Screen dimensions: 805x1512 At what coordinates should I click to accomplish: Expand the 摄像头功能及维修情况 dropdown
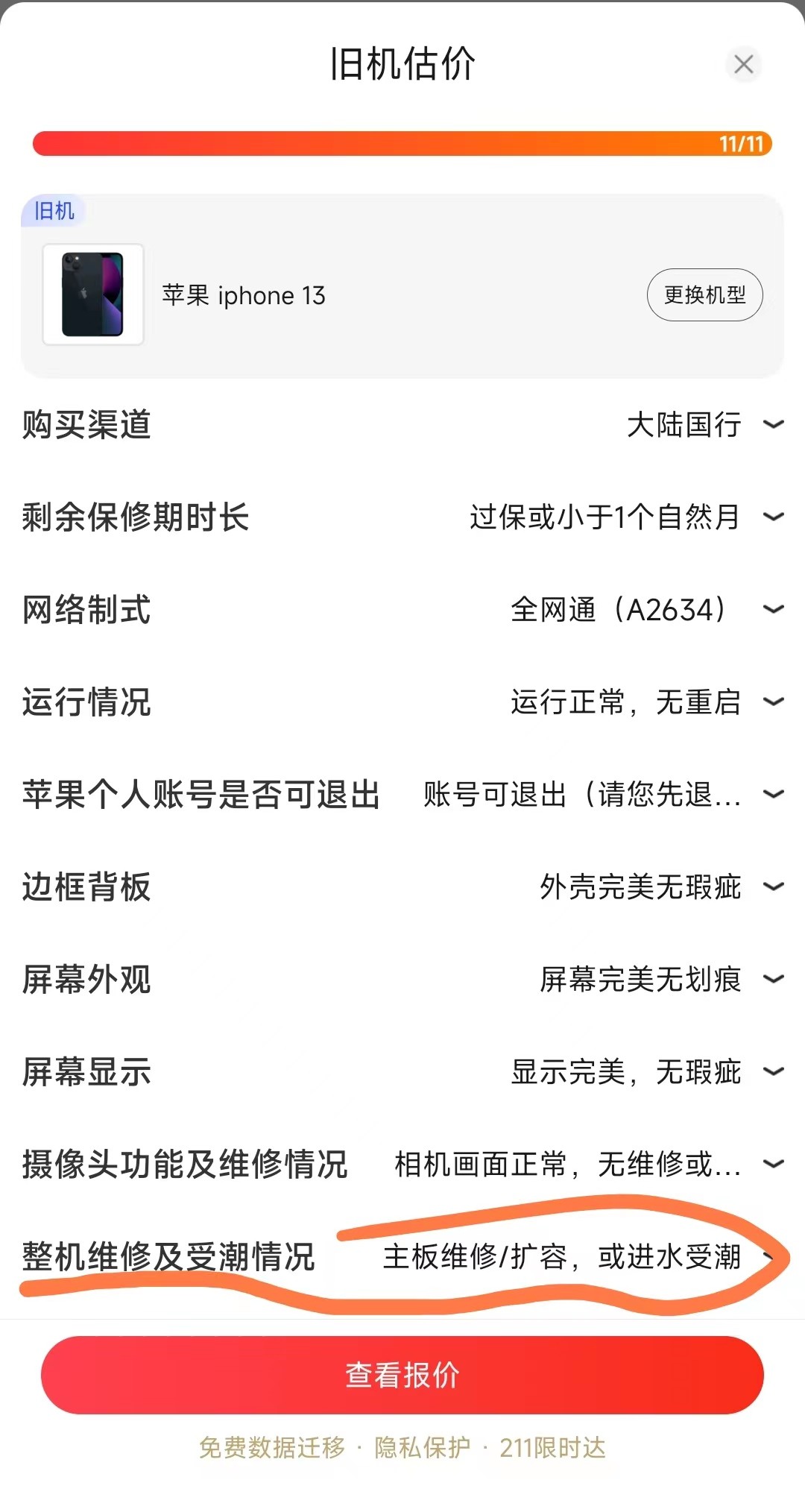pyautogui.click(x=774, y=1165)
